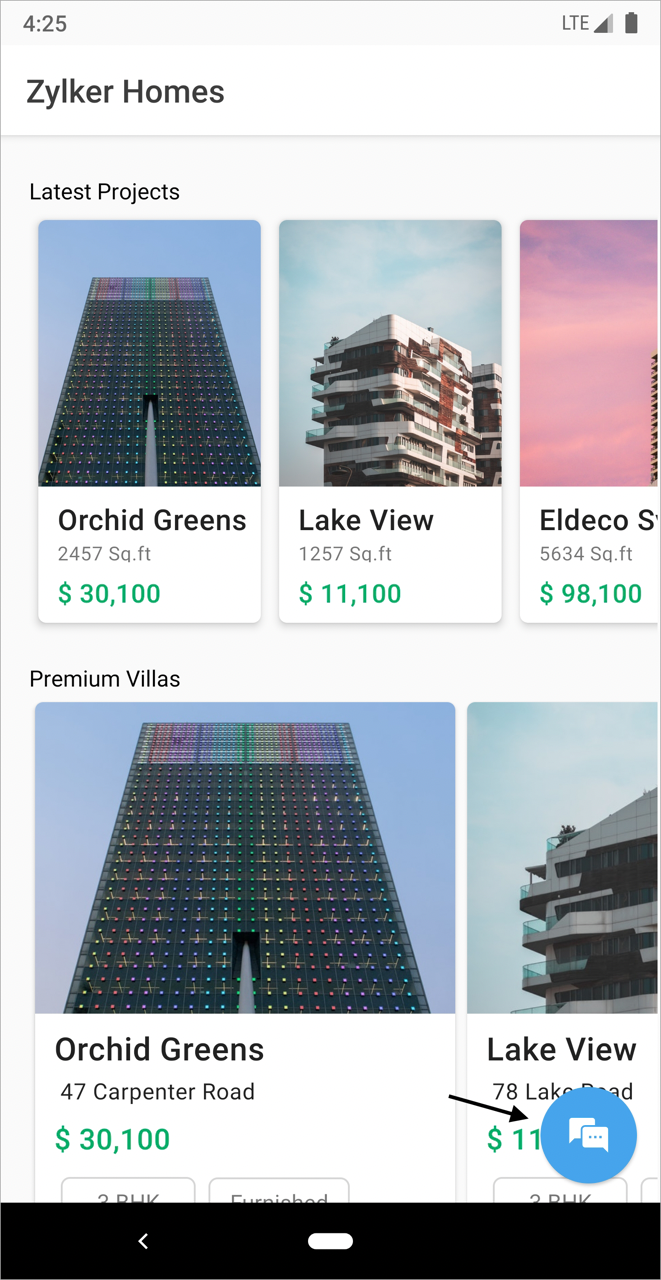661x1280 pixels.
Task: Open Orchid Greens card in Latest Projects
Action: point(149,420)
